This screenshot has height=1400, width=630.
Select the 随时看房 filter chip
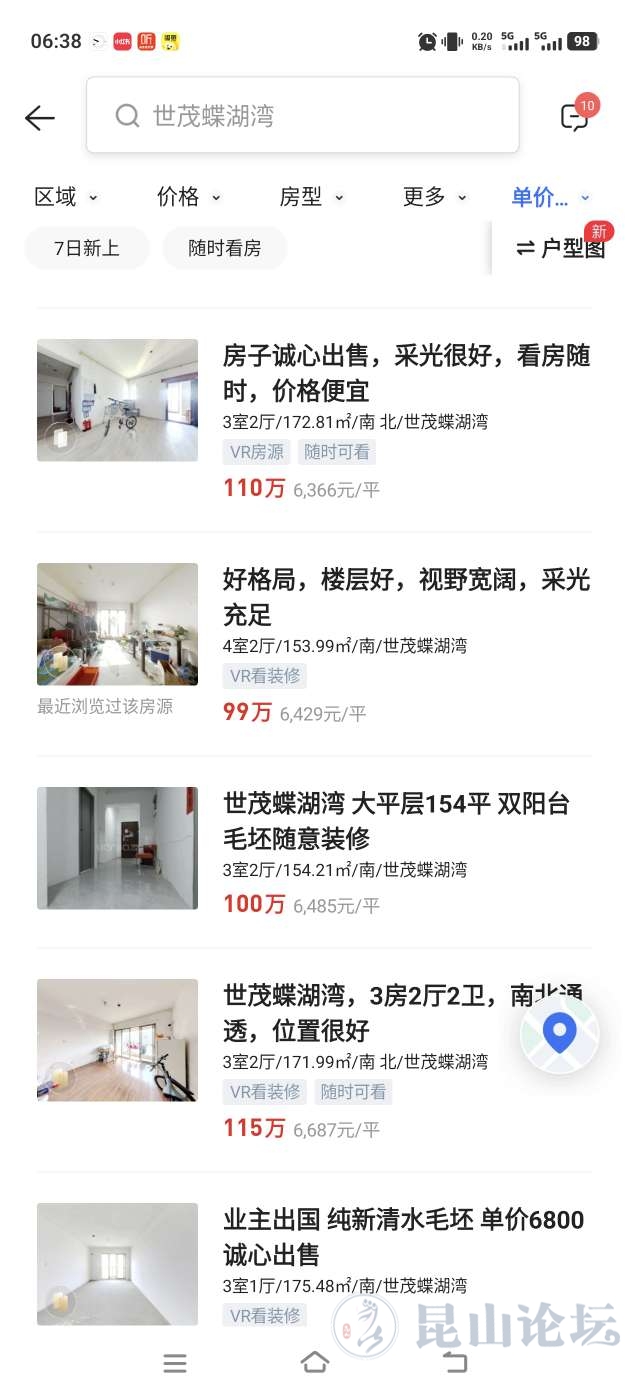coord(224,248)
